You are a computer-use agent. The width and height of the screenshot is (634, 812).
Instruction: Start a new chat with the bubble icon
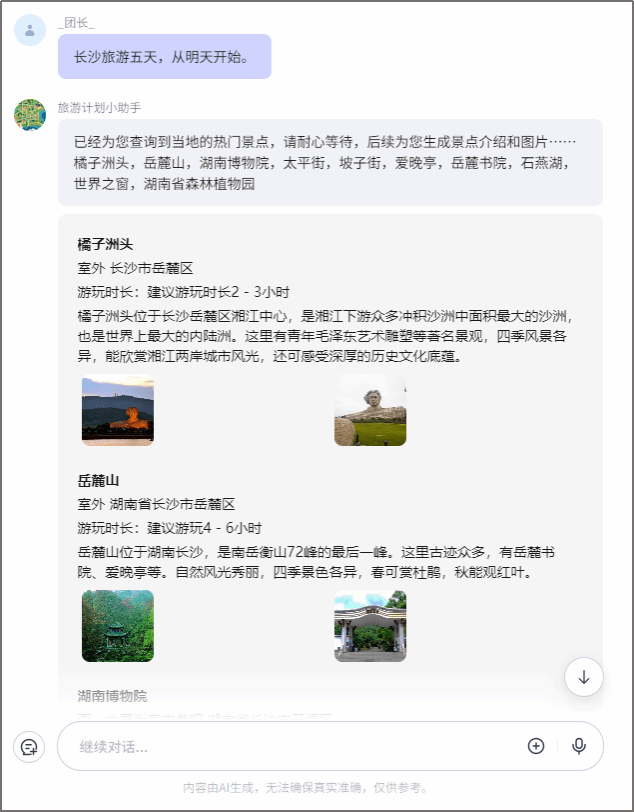coord(29,746)
